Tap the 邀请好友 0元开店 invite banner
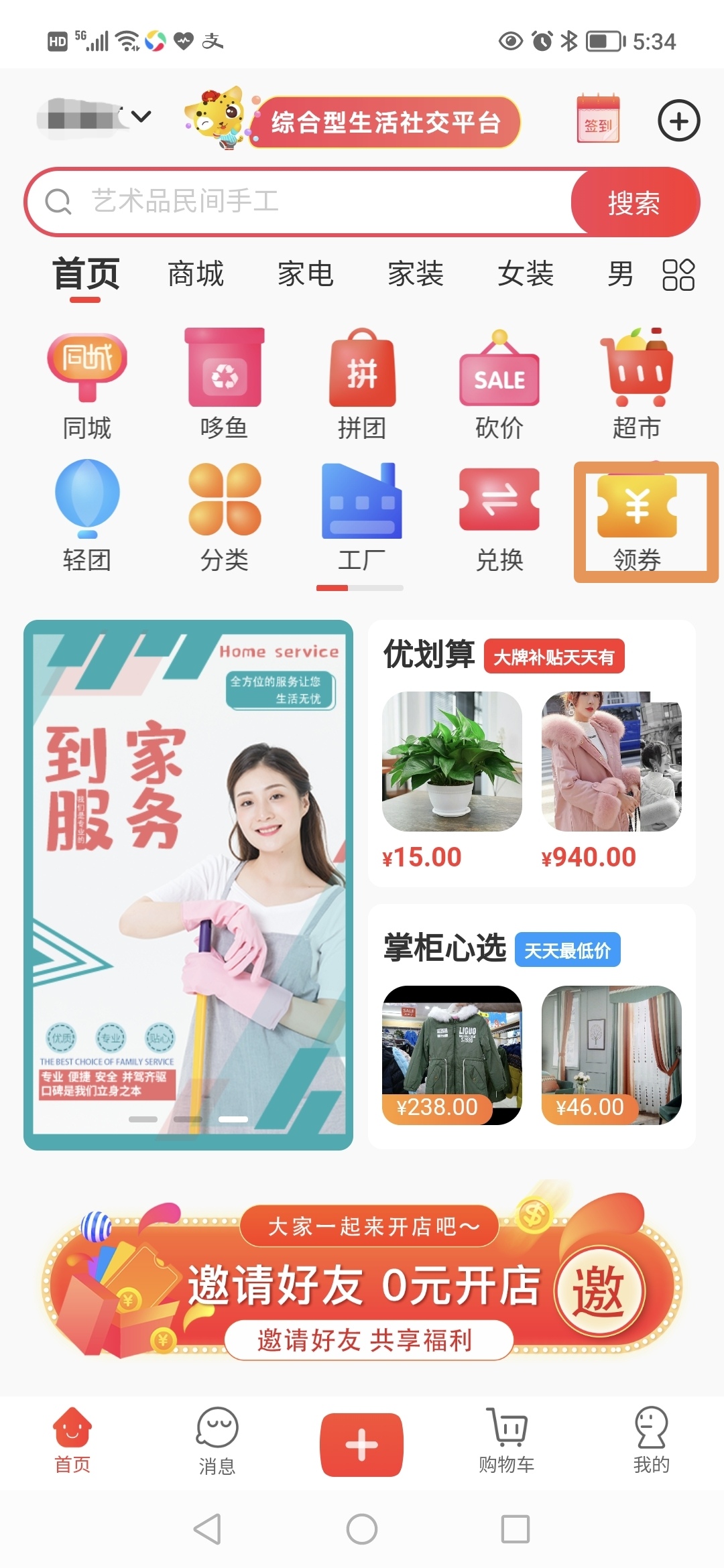The height and width of the screenshot is (1568, 724). pyautogui.click(x=362, y=1283)
